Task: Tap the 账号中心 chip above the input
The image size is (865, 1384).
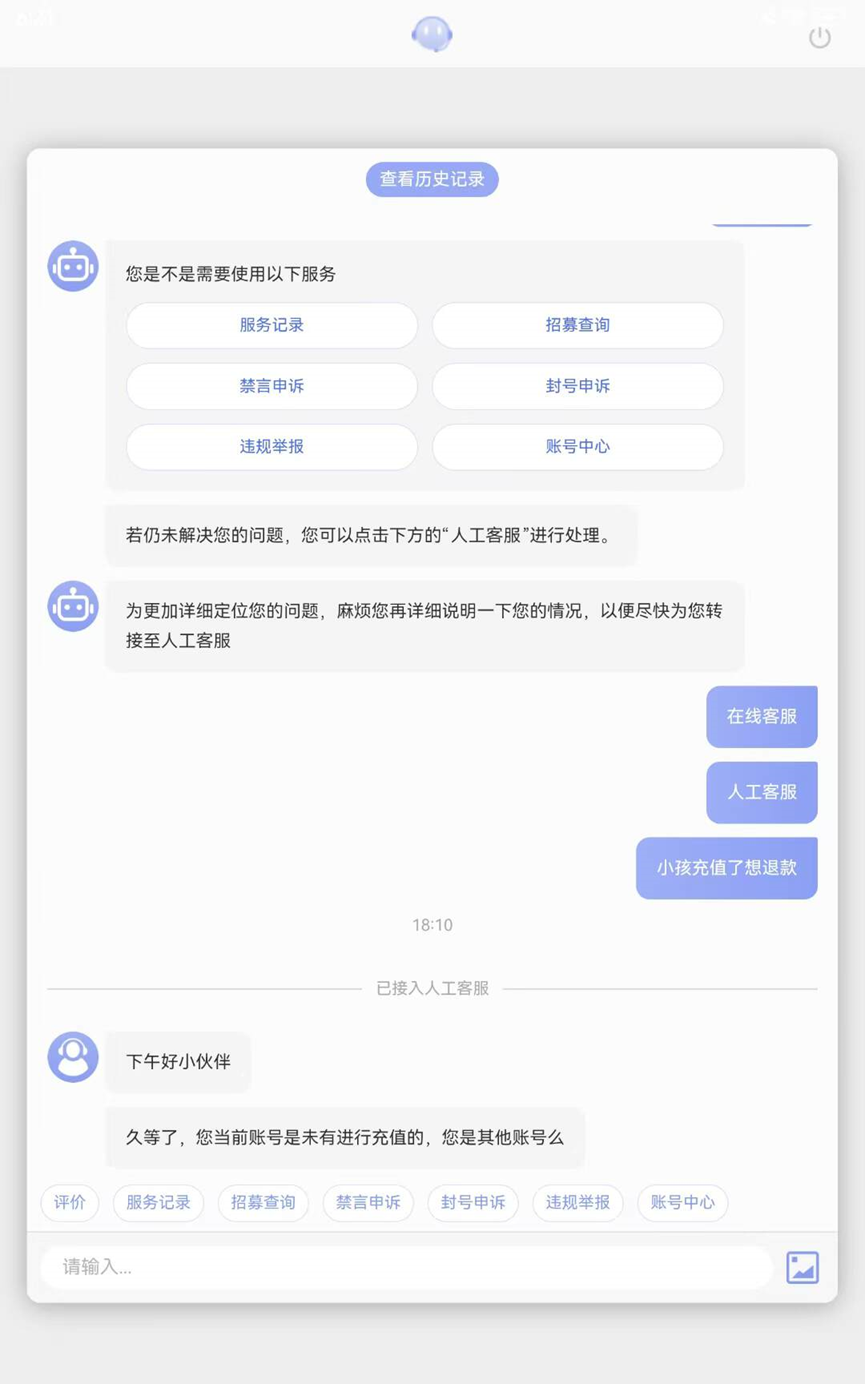Action: click(683, 1202)
